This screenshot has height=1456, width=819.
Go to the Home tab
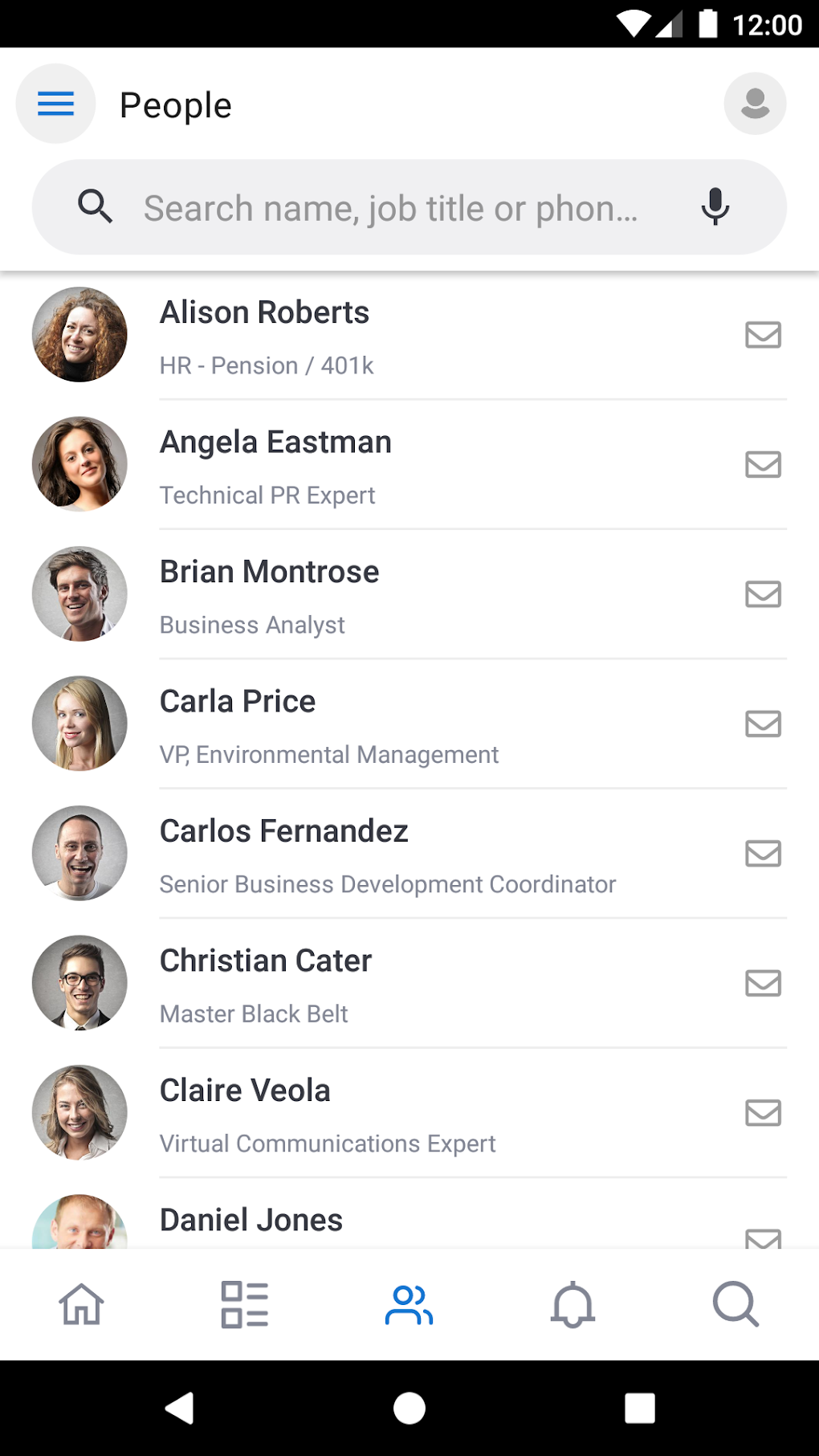(82, 1304)
